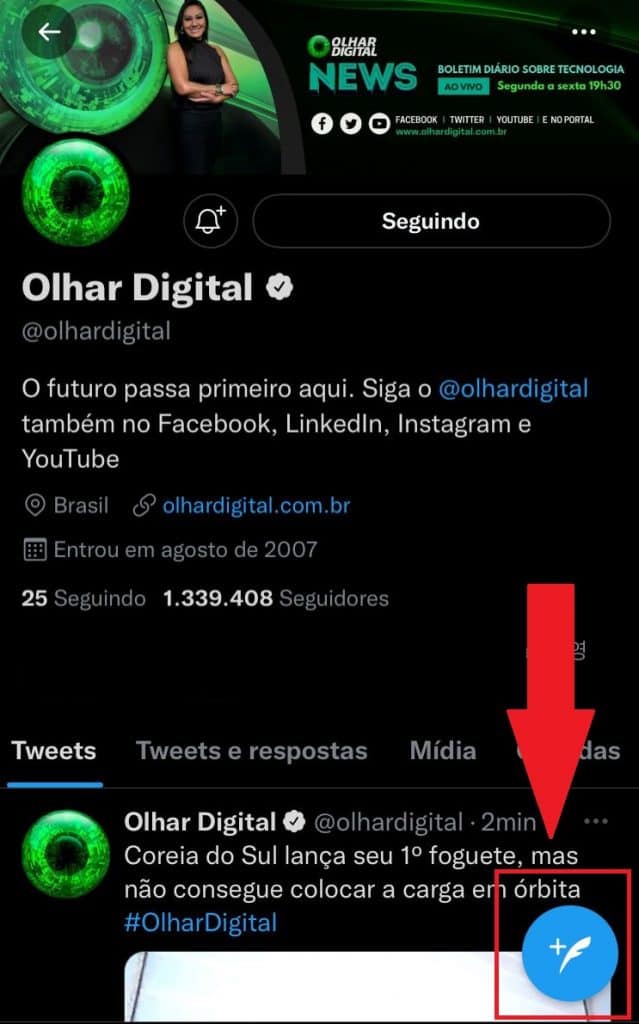Screen dimensions: 639x1024
Task: Go back using the top arrow
Action: pyautogui.click(x=49, y=32)
